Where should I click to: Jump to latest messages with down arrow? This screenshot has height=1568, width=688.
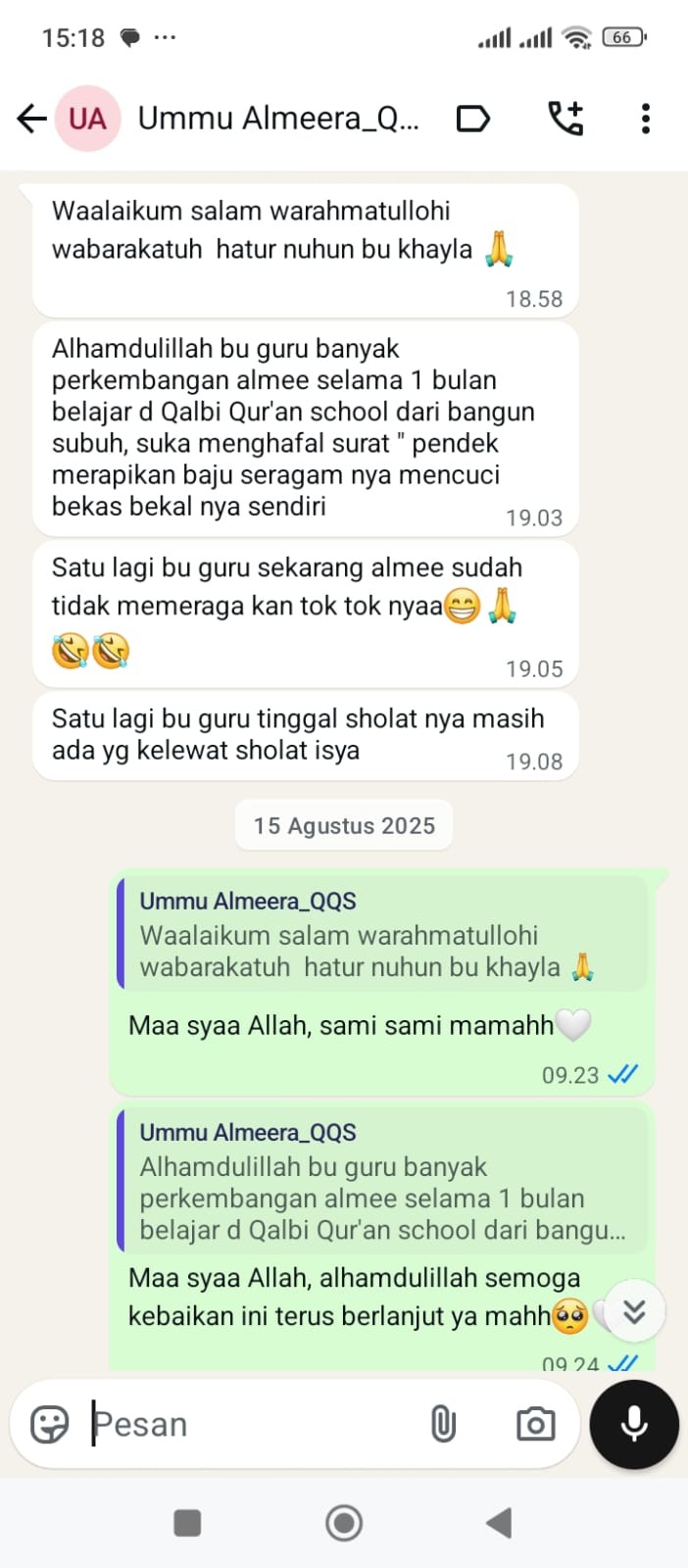click(634, 1311)
